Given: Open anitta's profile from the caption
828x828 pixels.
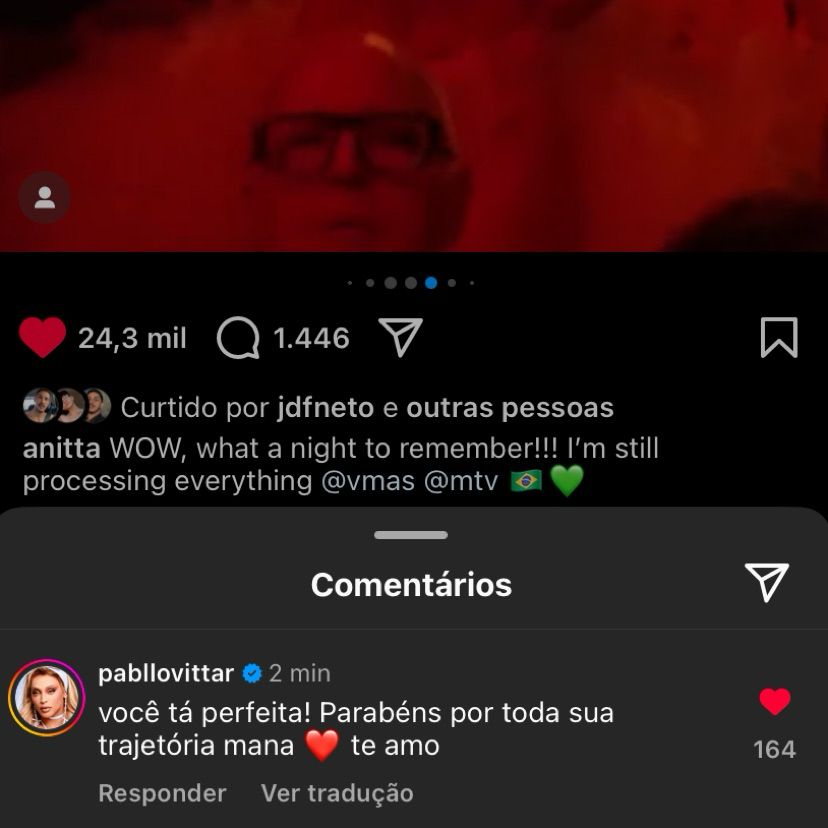Looking at the screenshot, I should 62,448.
